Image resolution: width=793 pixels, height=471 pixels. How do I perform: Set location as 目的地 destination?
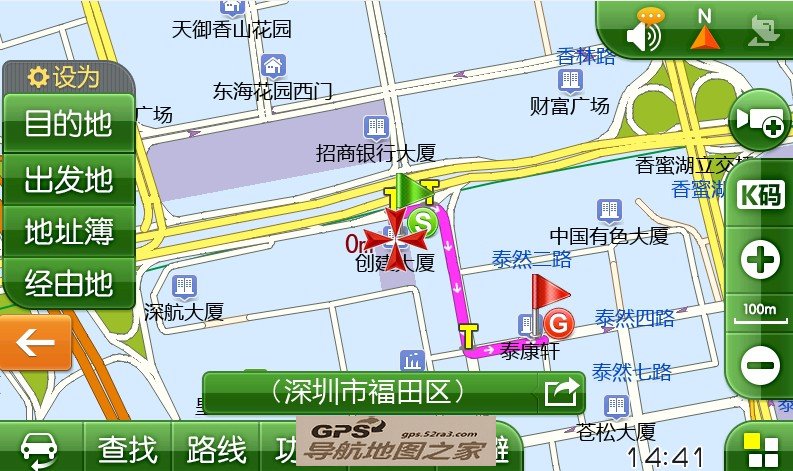pos(68,125)
